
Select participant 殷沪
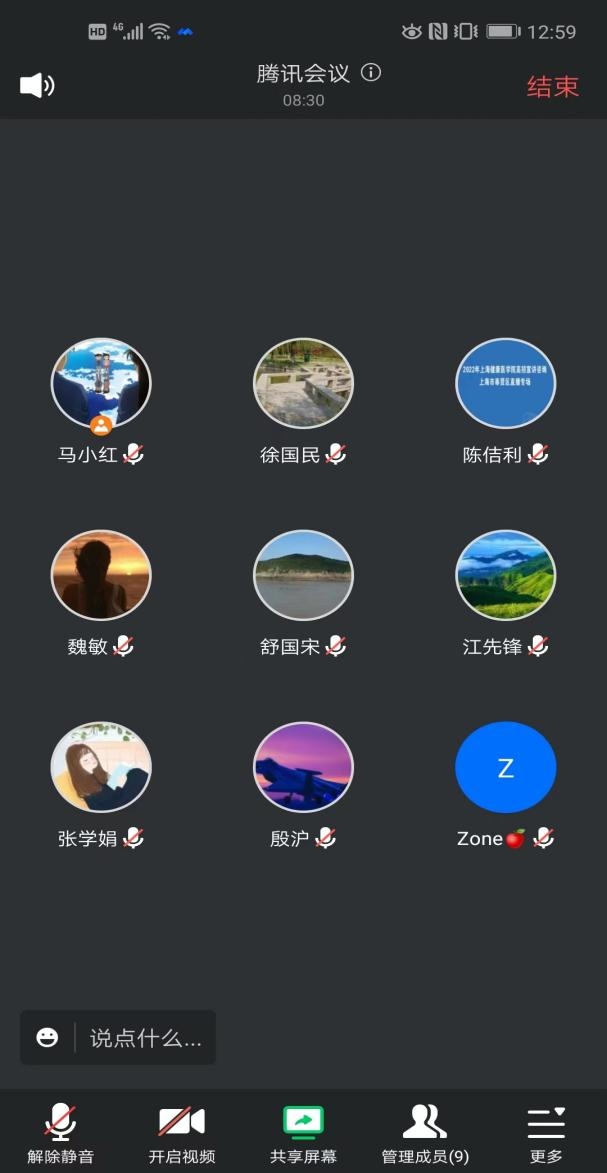(x=303, y=768)
